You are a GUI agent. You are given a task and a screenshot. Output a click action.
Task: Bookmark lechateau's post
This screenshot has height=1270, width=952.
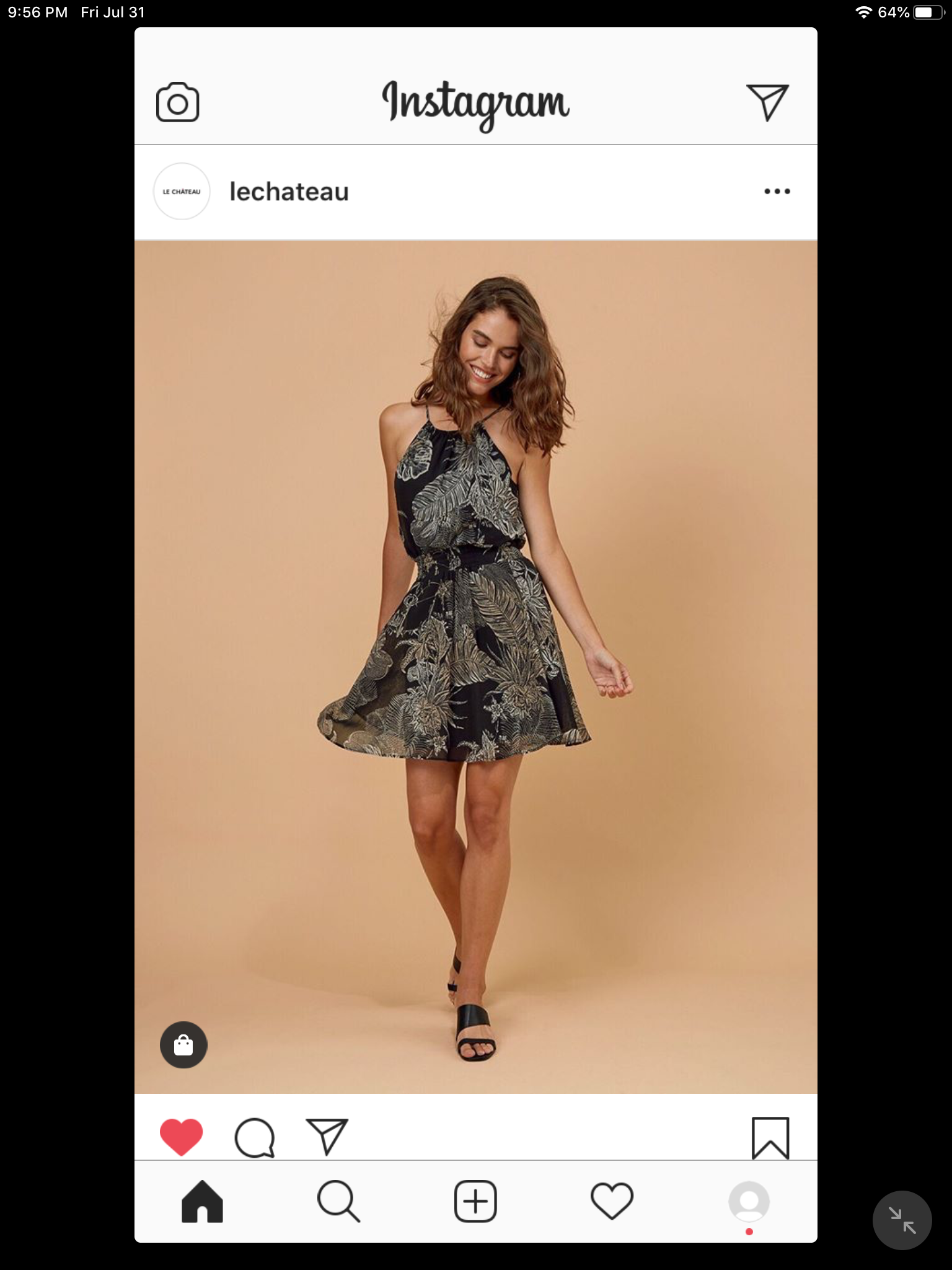click(770, 1138)
